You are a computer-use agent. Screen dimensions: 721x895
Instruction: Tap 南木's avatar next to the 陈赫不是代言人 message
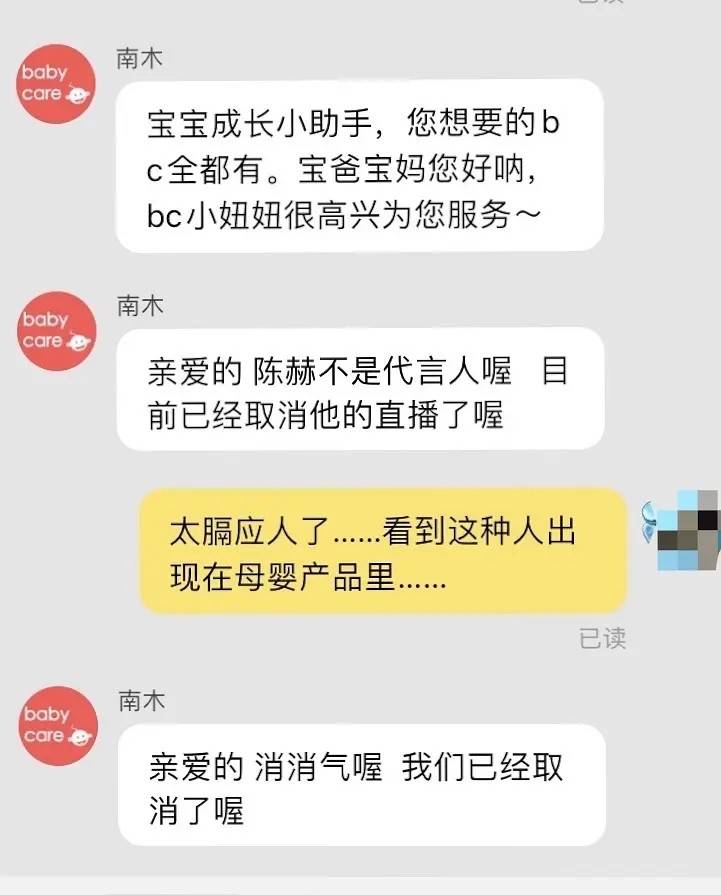tap(59, 331)
